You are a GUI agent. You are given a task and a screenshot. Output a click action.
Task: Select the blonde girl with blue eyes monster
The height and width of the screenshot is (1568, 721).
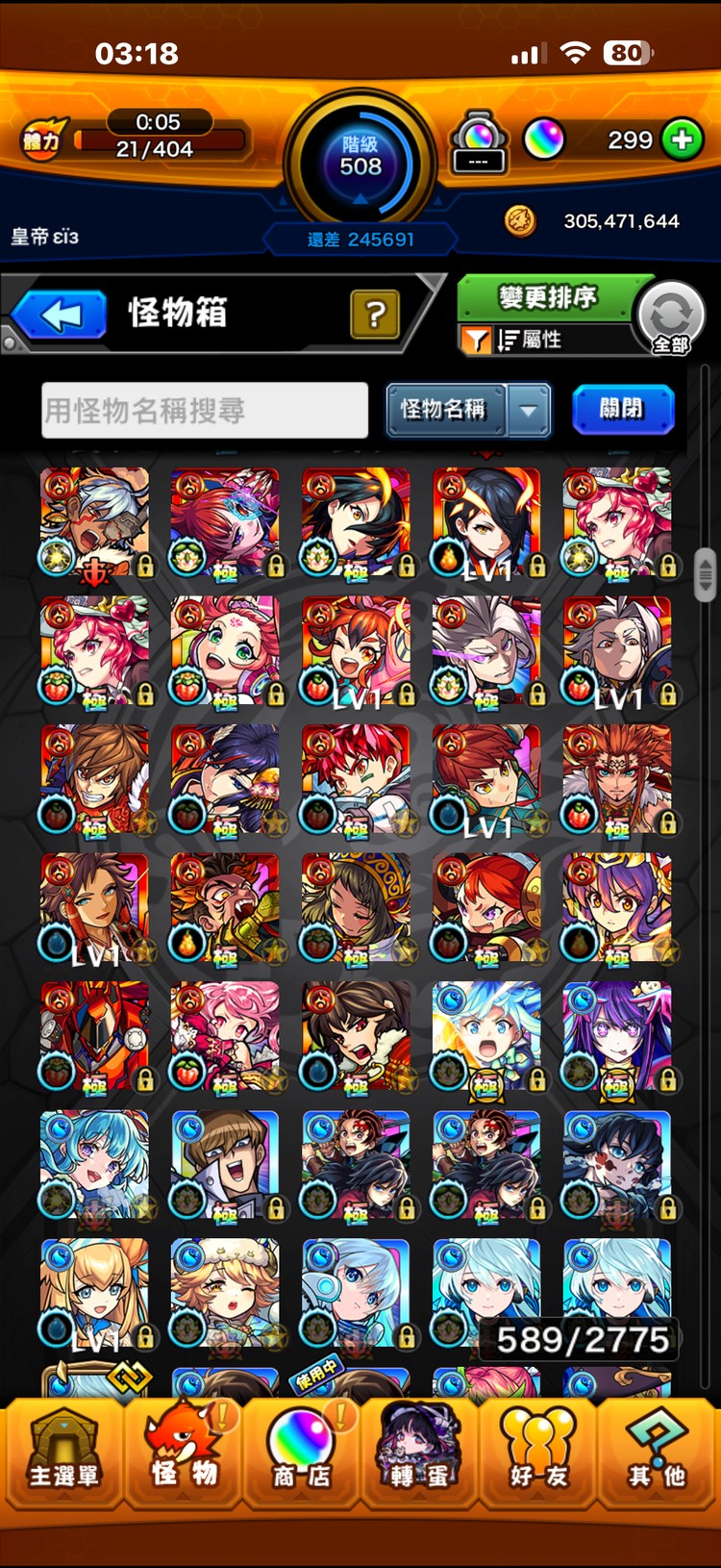(94, 1293)
